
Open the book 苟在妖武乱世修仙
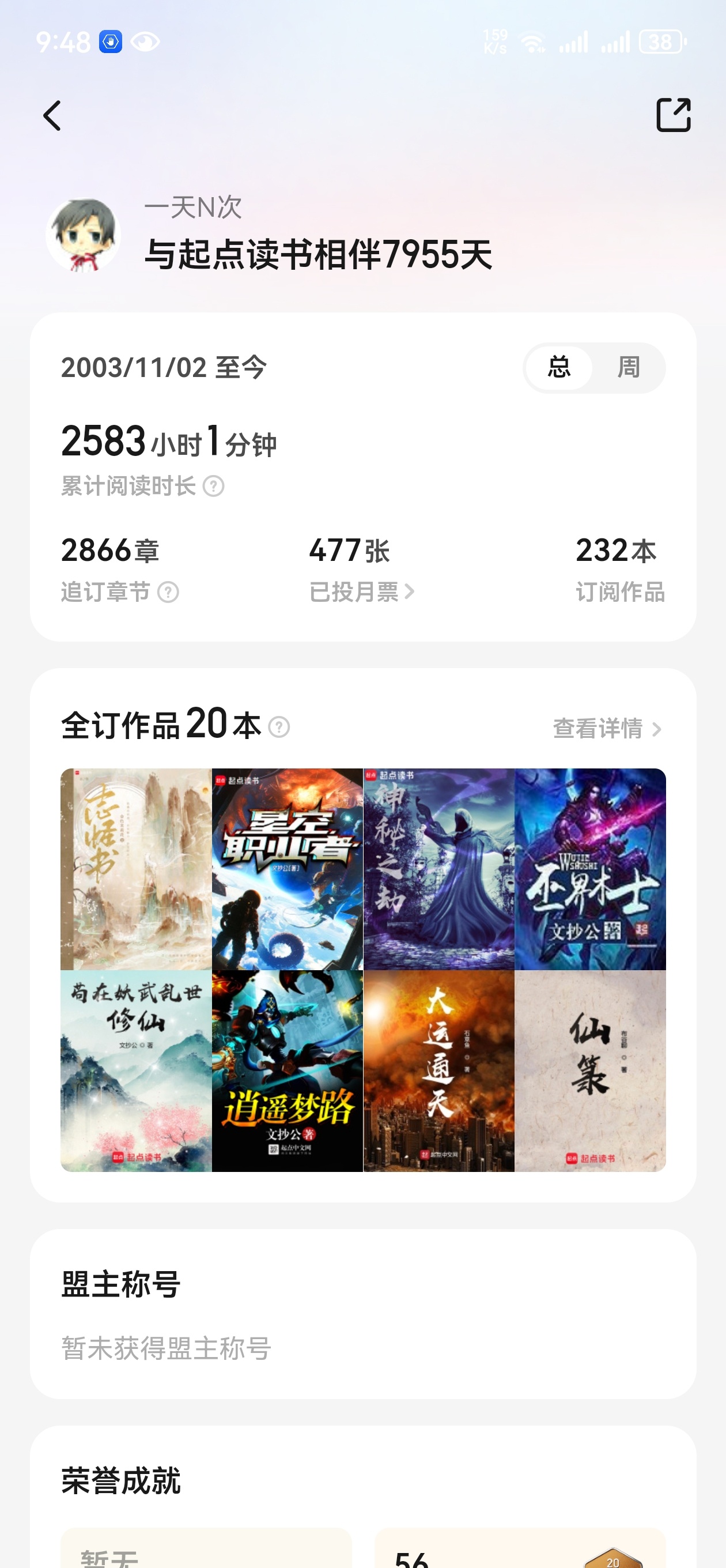(x=137, y=1071)
